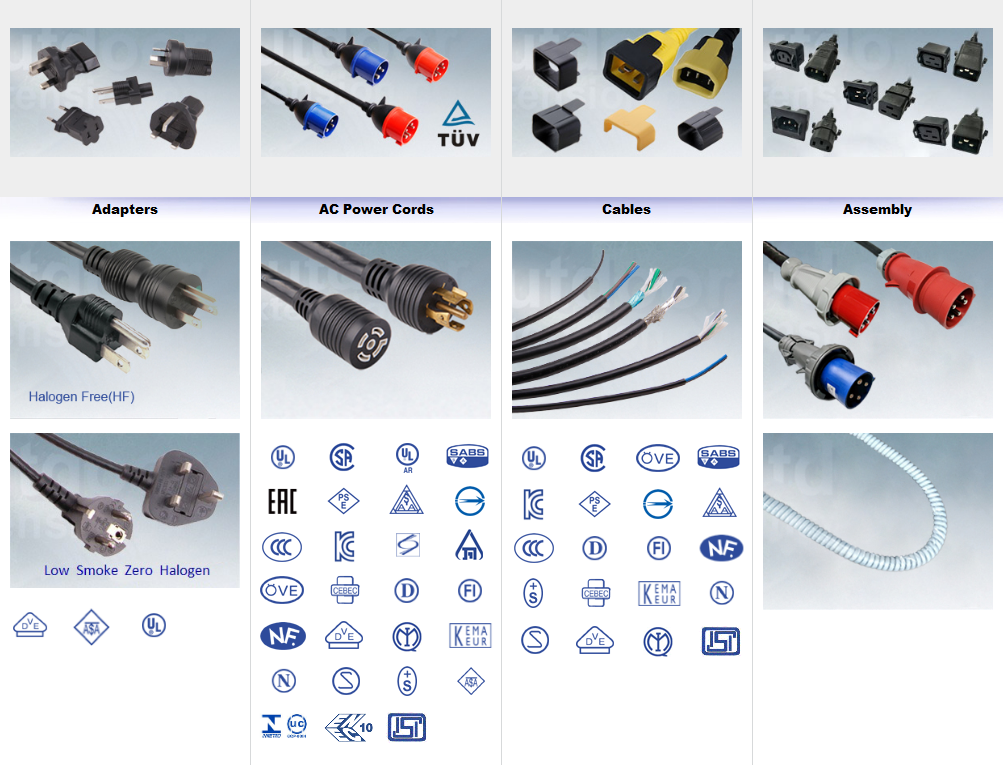Open the yellow connector covers picture tile
Image resolution: width=1003 pixels, height=765 pixels.
click(x=627, y=92)
